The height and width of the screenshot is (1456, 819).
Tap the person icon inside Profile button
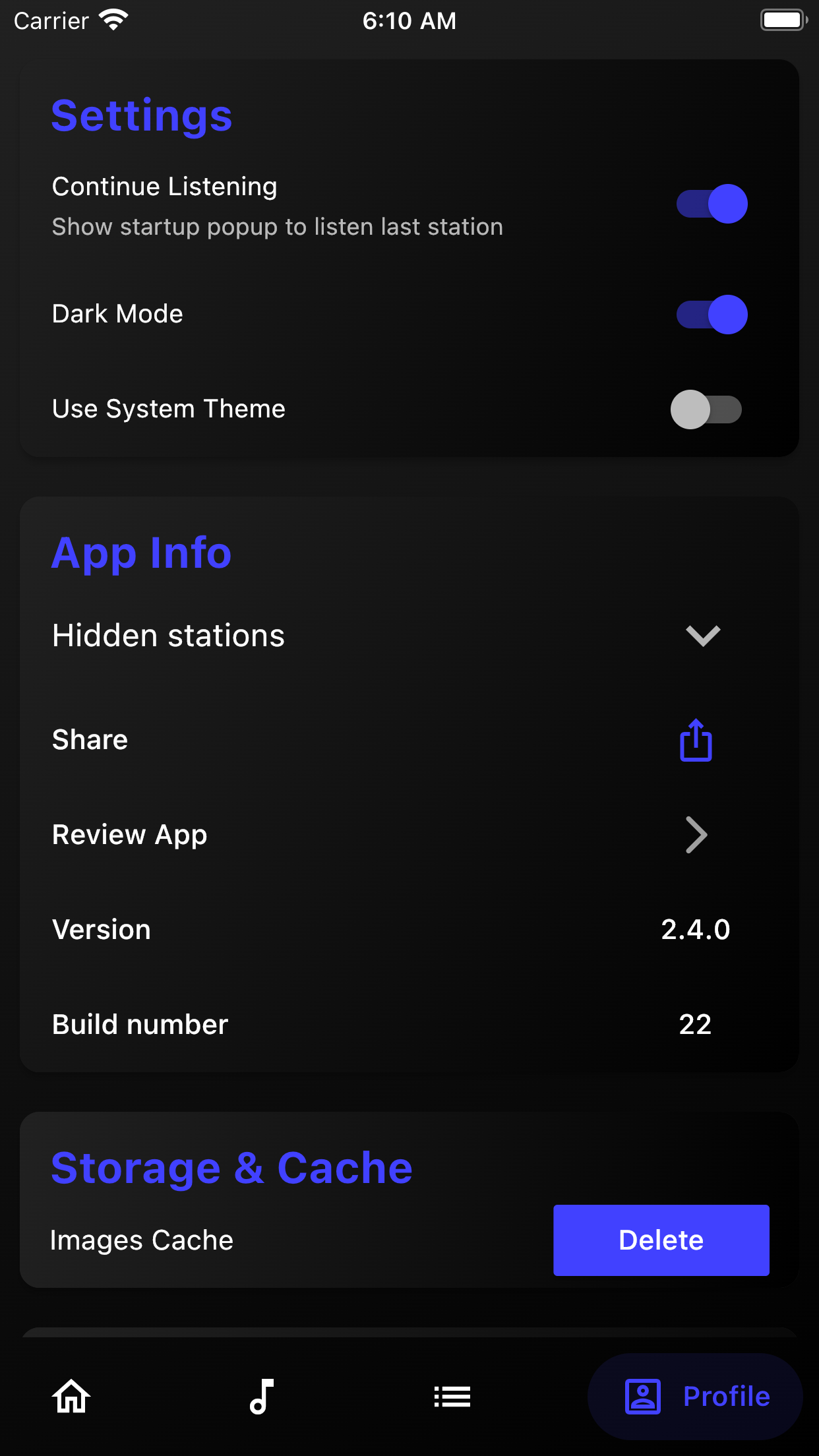click(642, 1396)
